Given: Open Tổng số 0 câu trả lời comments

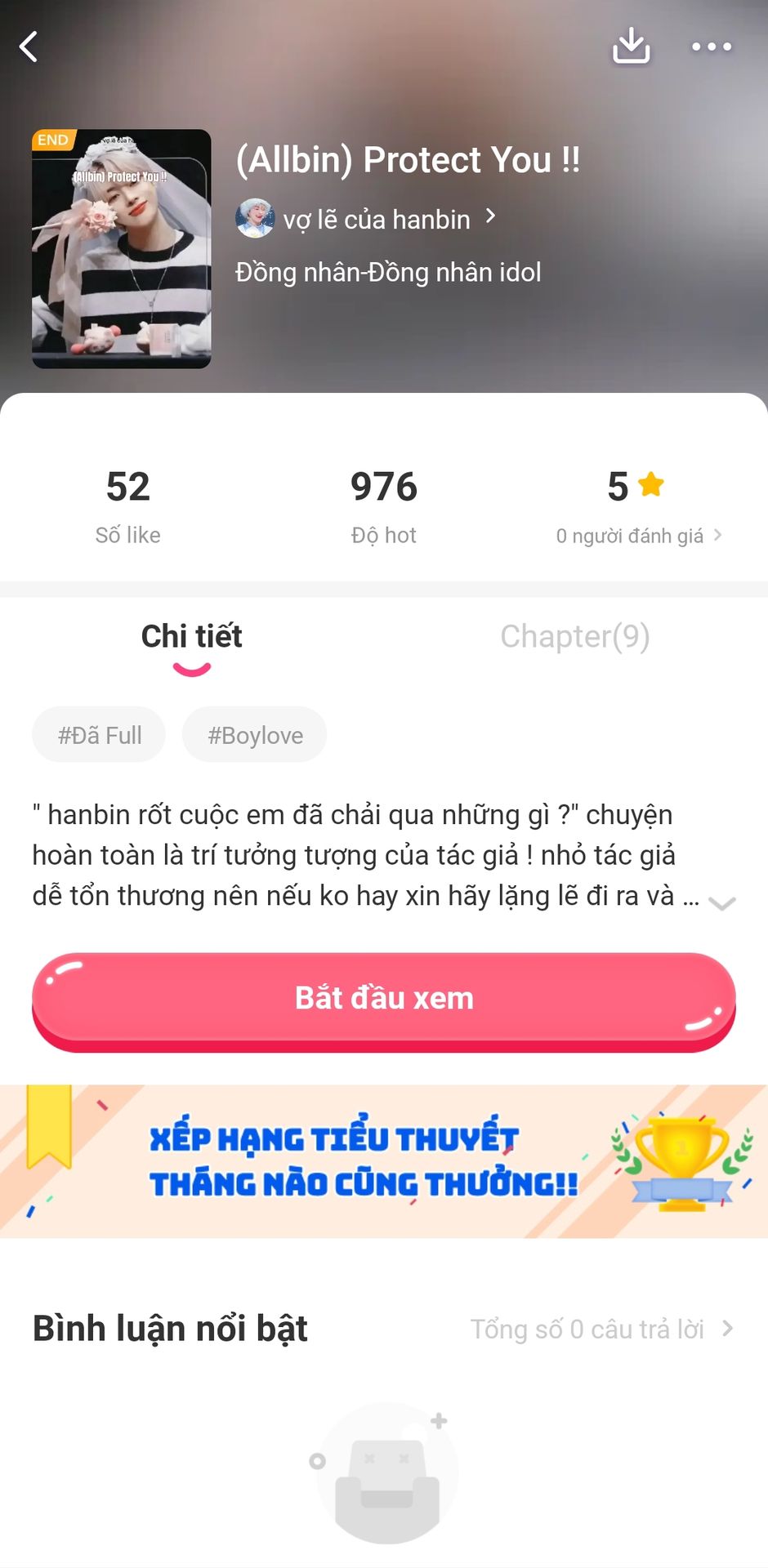Looking at the screenshot, I should coord(601,1330).
